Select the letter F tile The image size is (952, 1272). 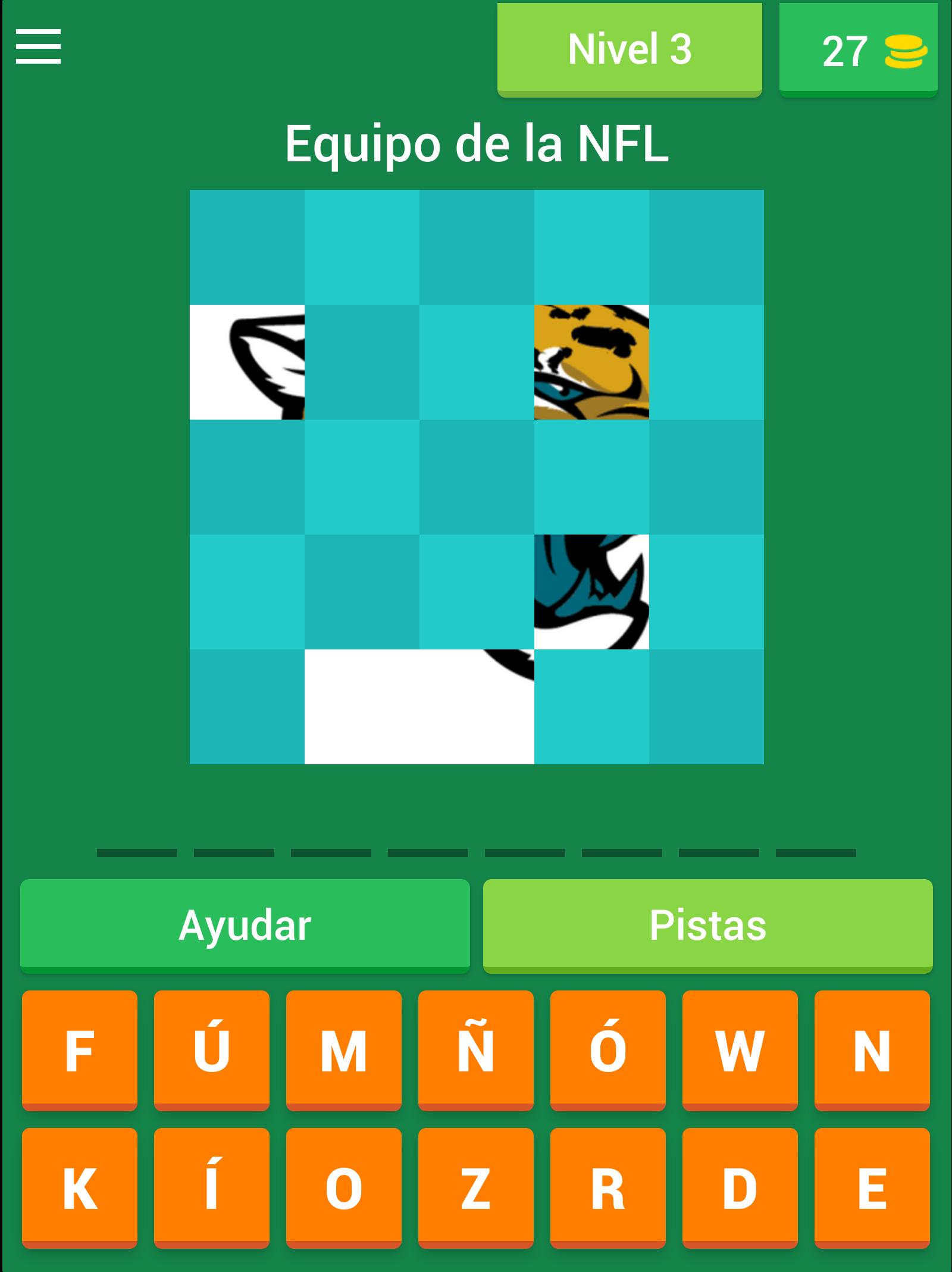(80, 1050)
